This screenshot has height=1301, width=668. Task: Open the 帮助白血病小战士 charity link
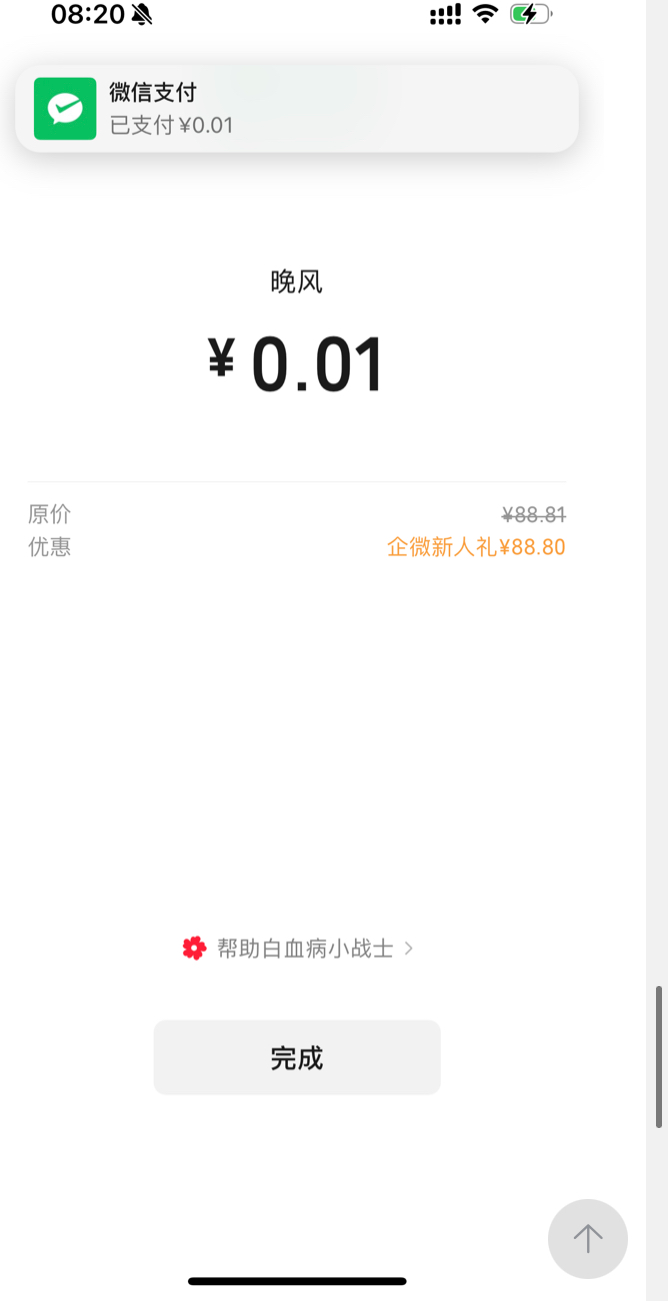tap(298, 948)
